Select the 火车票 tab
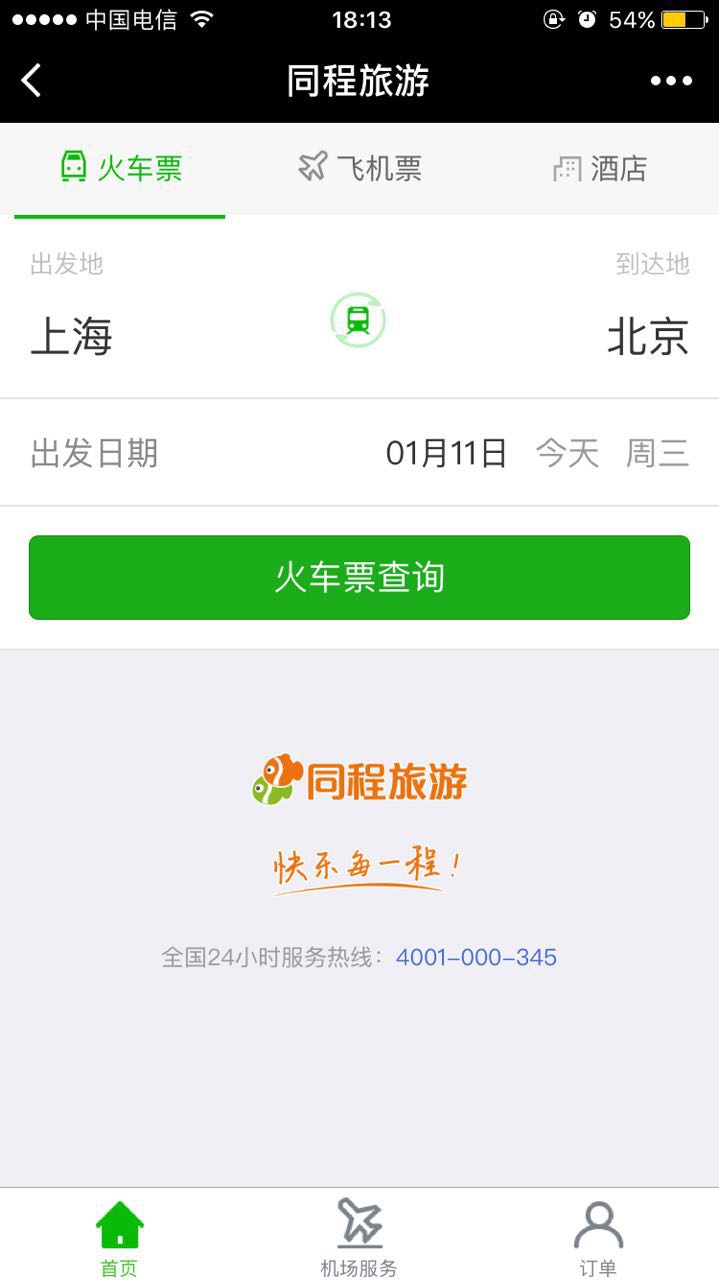719x1280 pixels. pyautogui.click(x=120, y=168)
